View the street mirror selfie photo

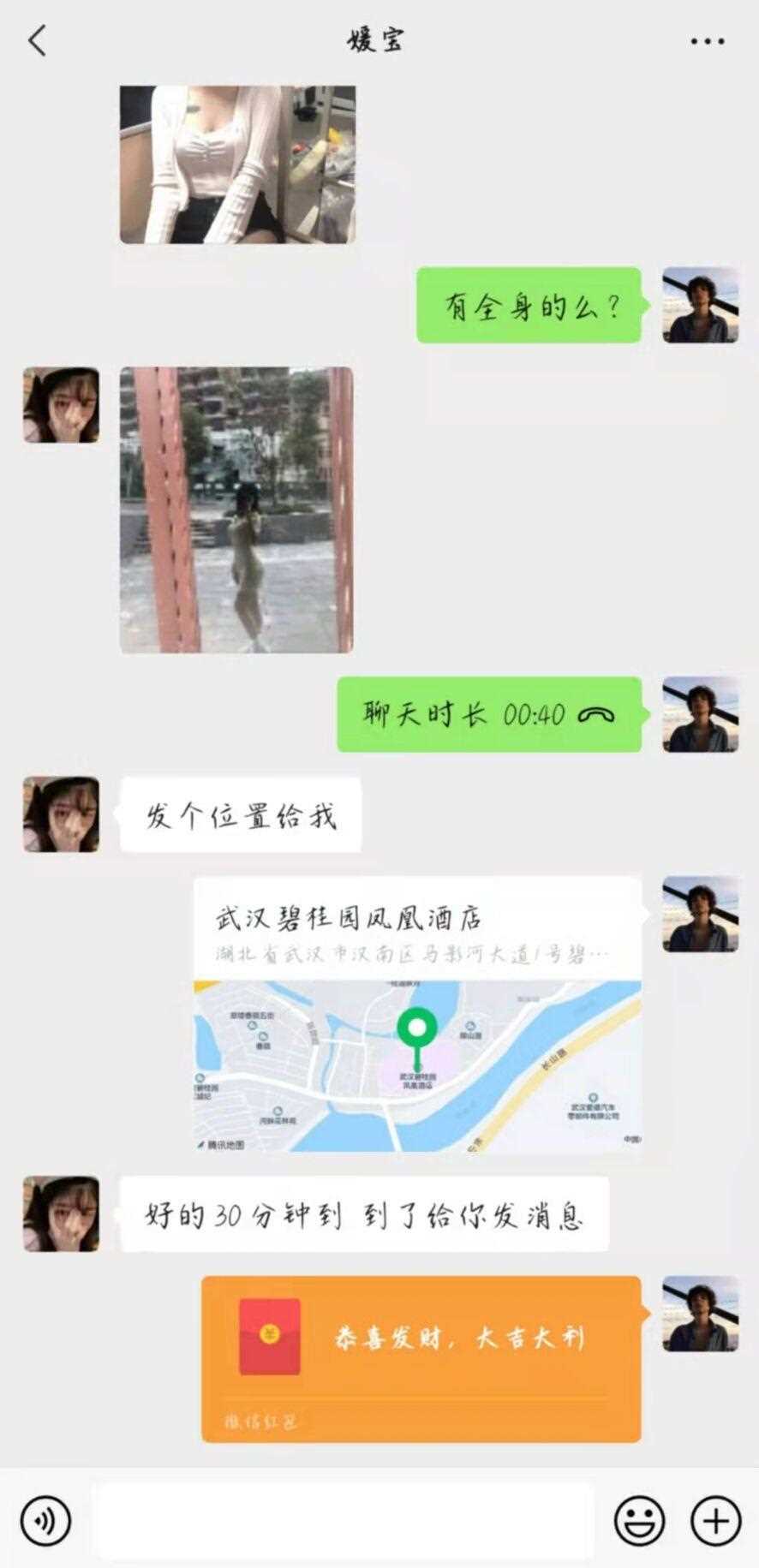[236, 510]
